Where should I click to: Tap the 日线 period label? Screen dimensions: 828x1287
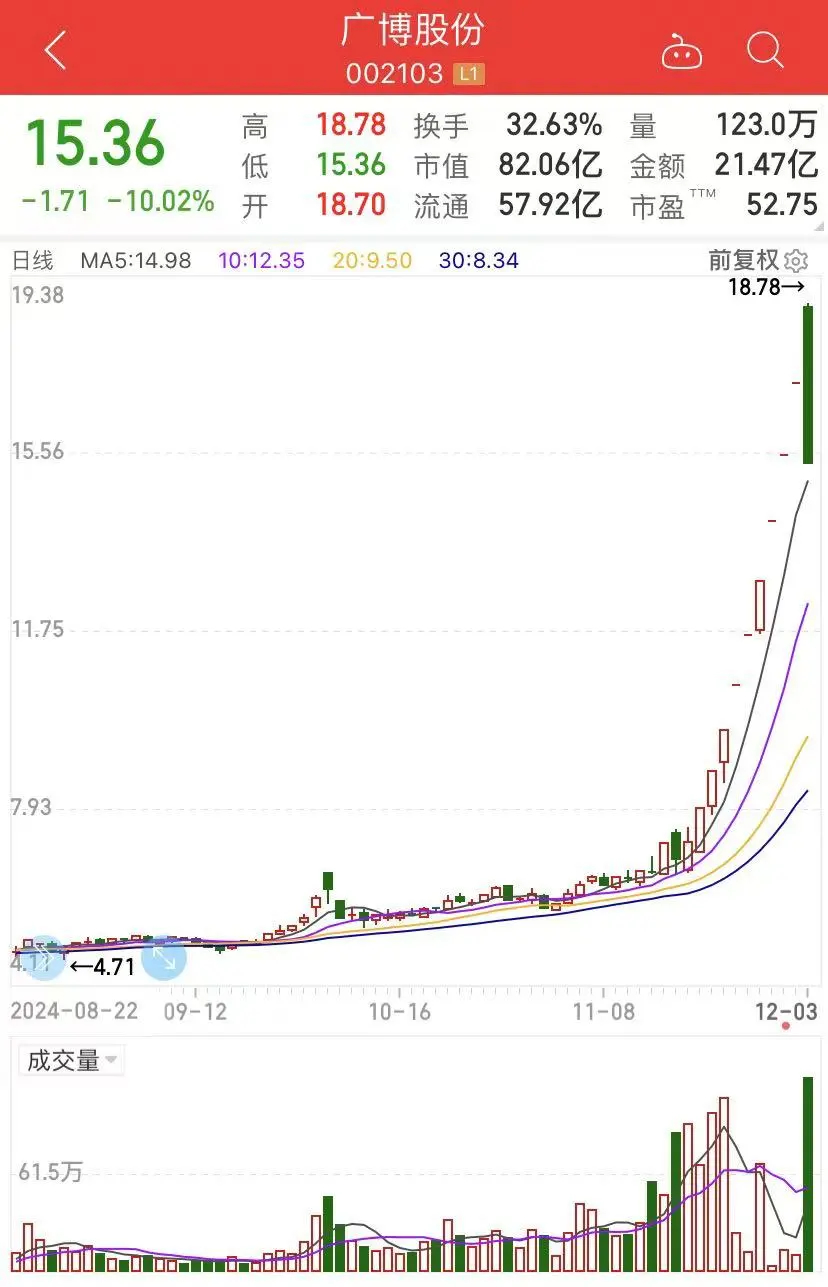[33, 261]
